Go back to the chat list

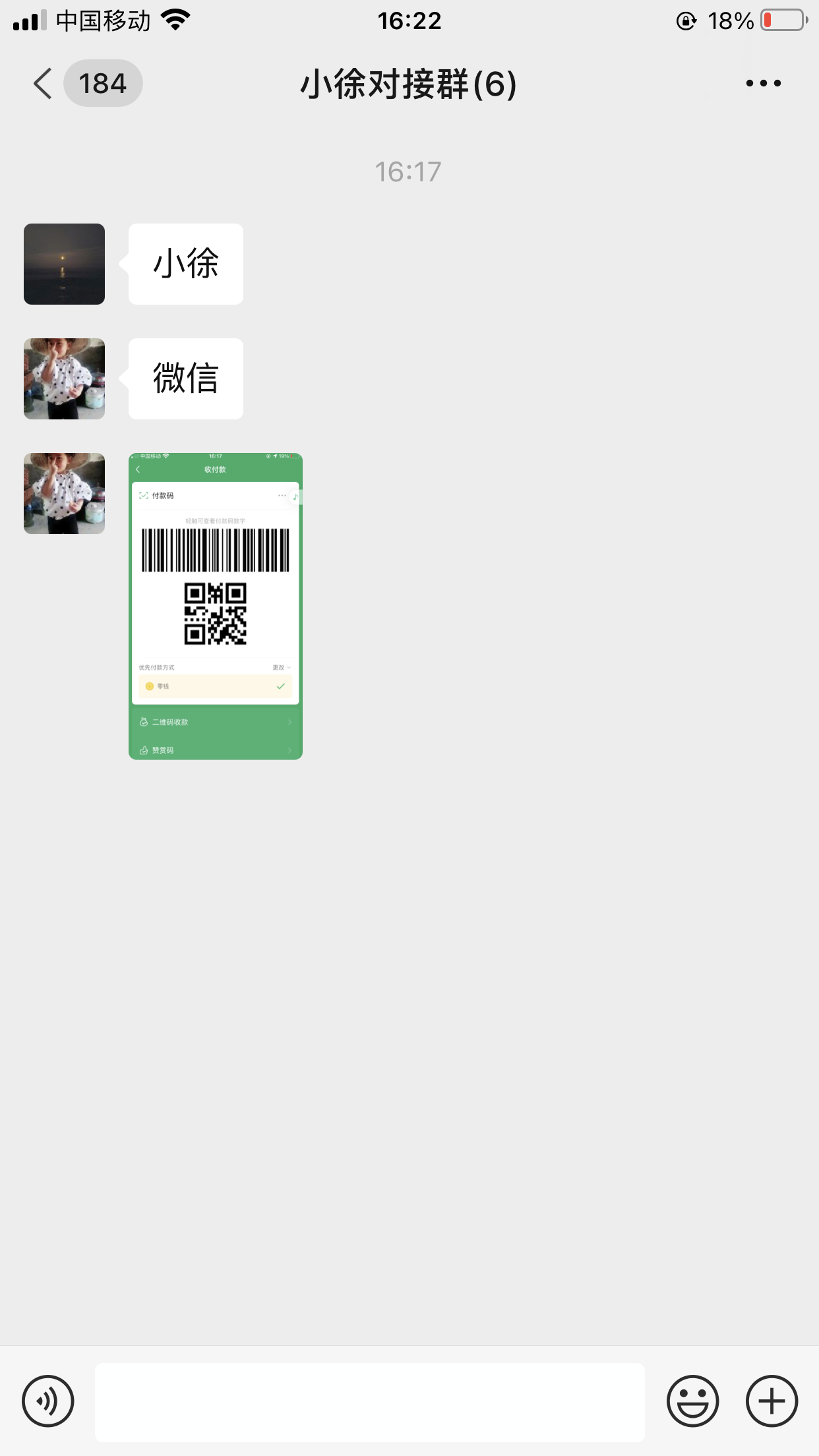(44, 84)
